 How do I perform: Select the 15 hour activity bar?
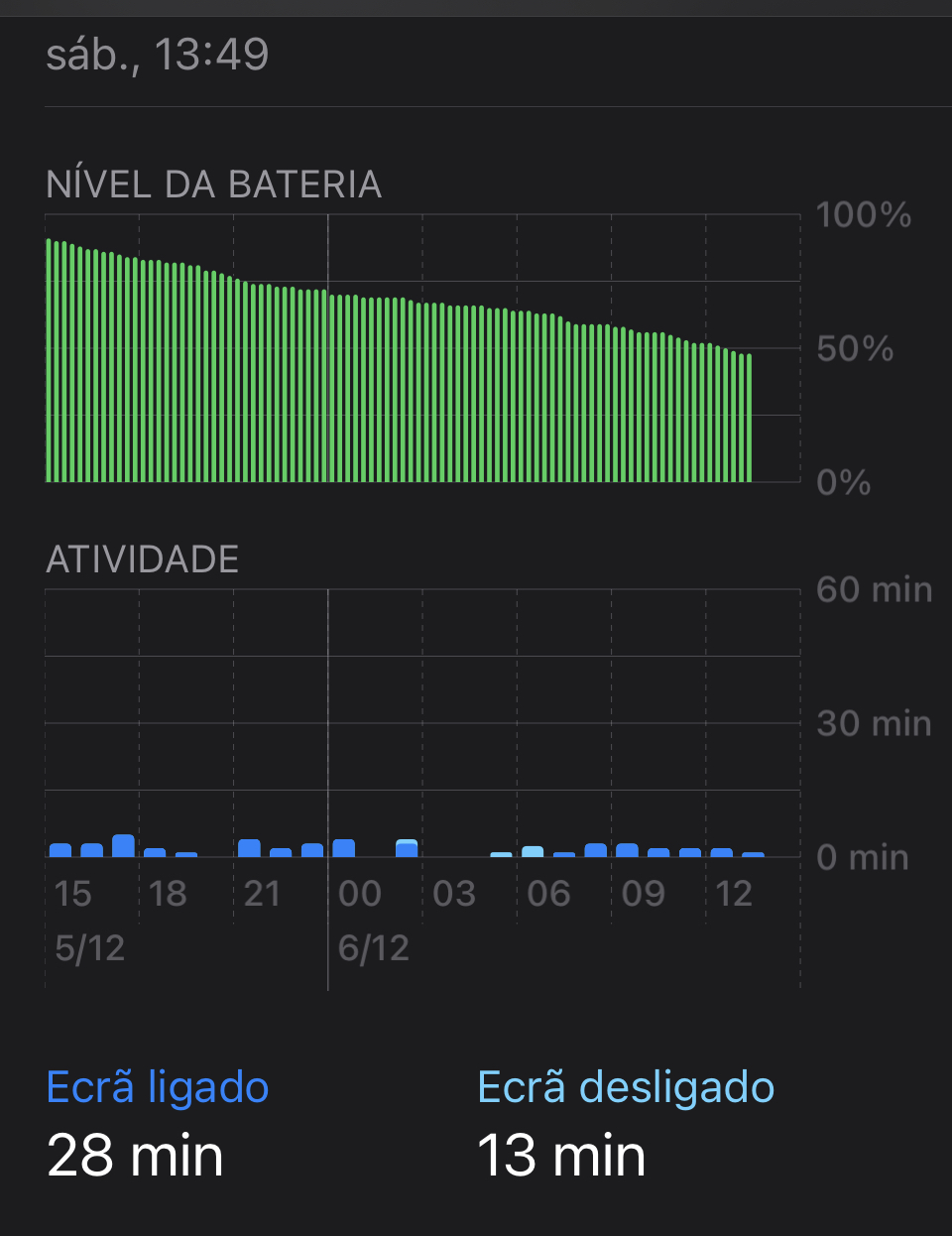coord(60,850)
